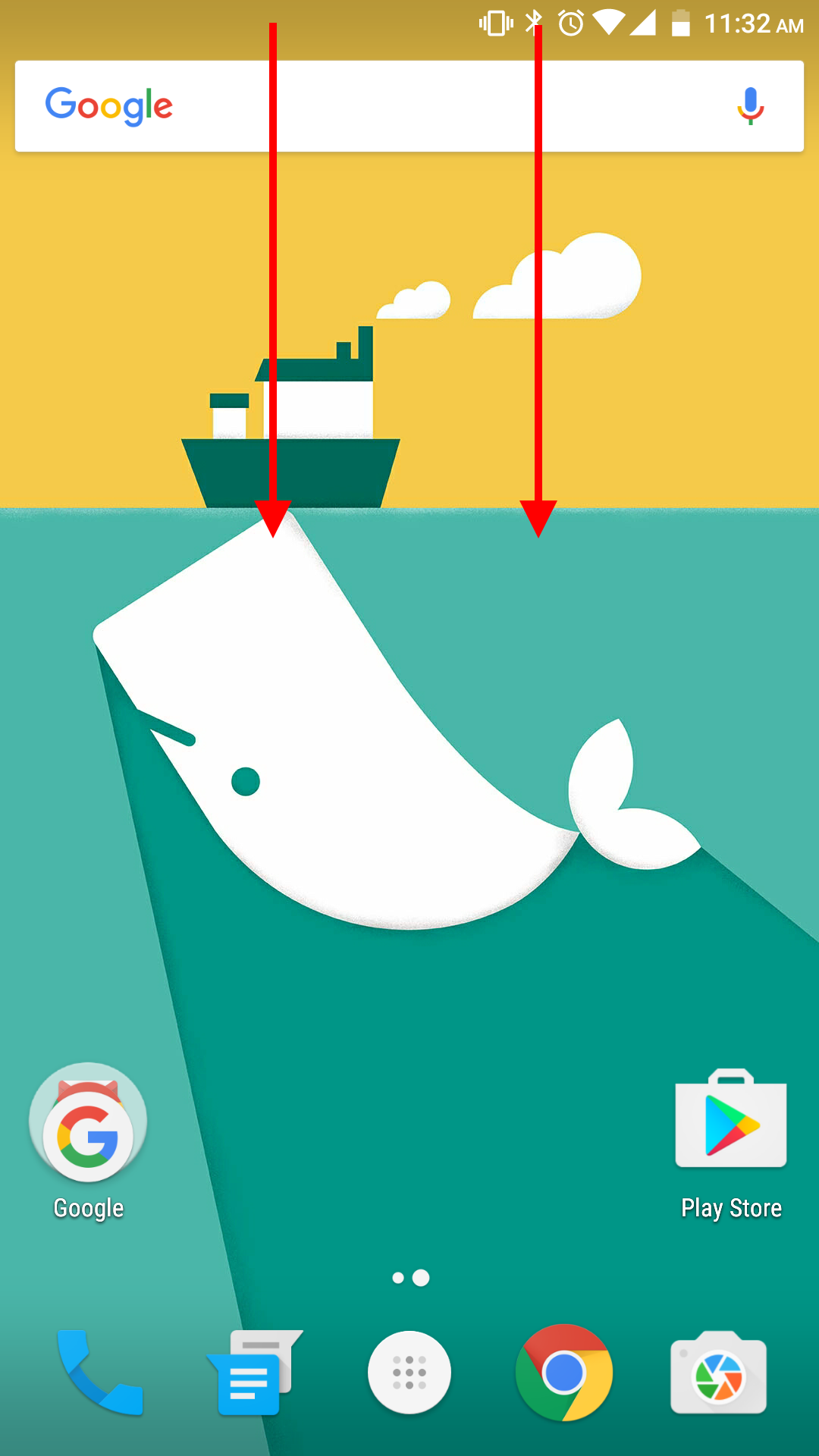
Task: Open the Google folder
Action: 88,1141
